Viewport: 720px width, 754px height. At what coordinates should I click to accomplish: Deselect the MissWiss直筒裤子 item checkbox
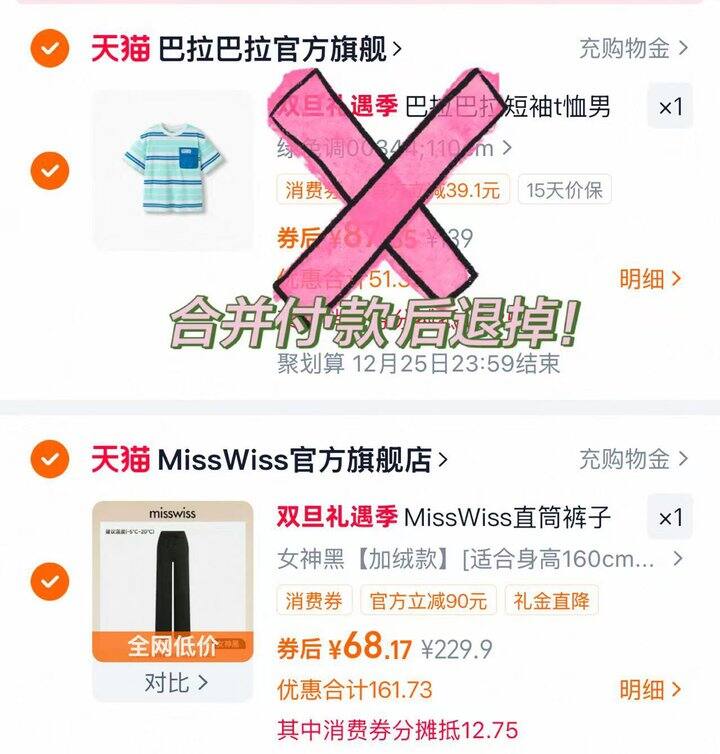49,581
